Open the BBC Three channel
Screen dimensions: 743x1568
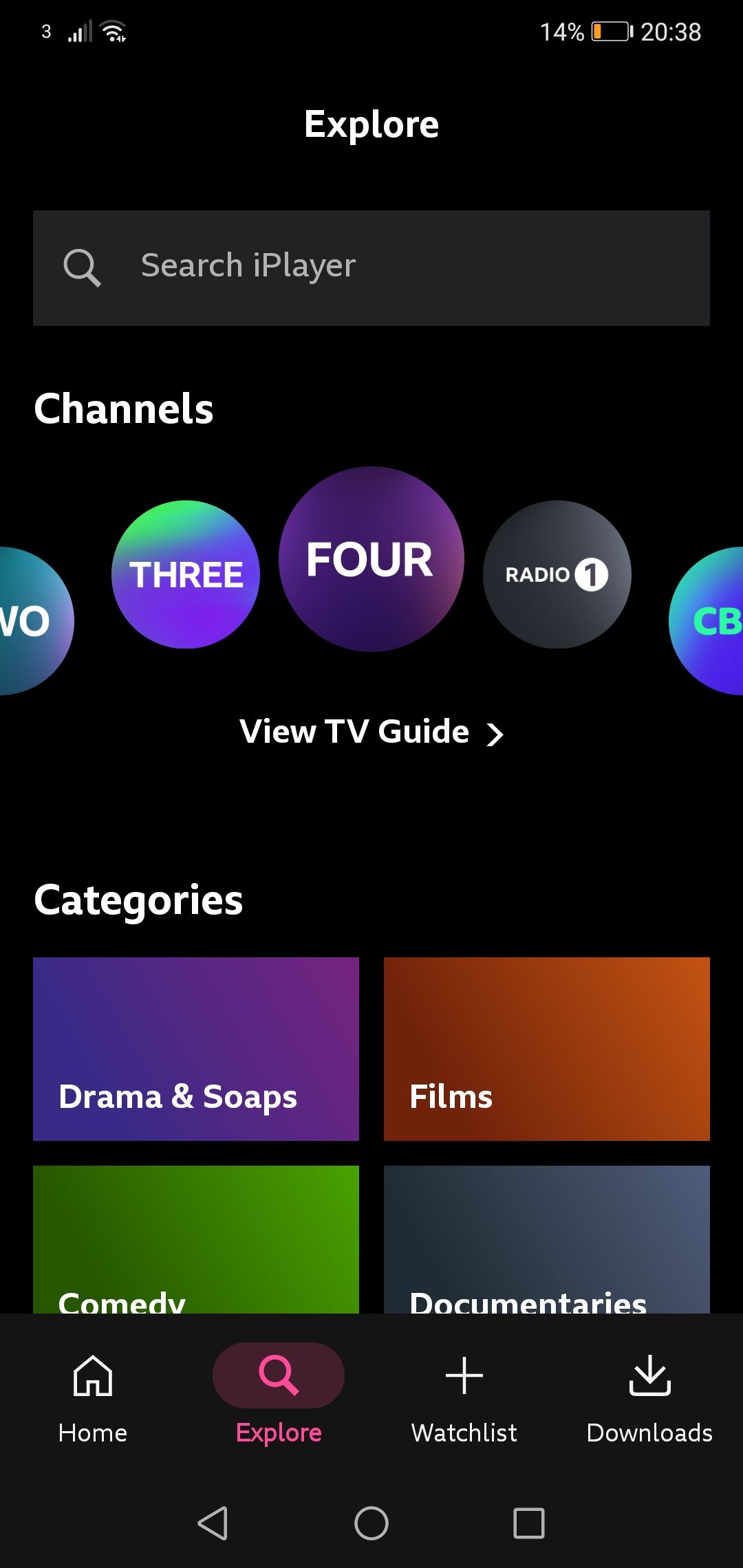pyautogui.click(x=186, y=574)
